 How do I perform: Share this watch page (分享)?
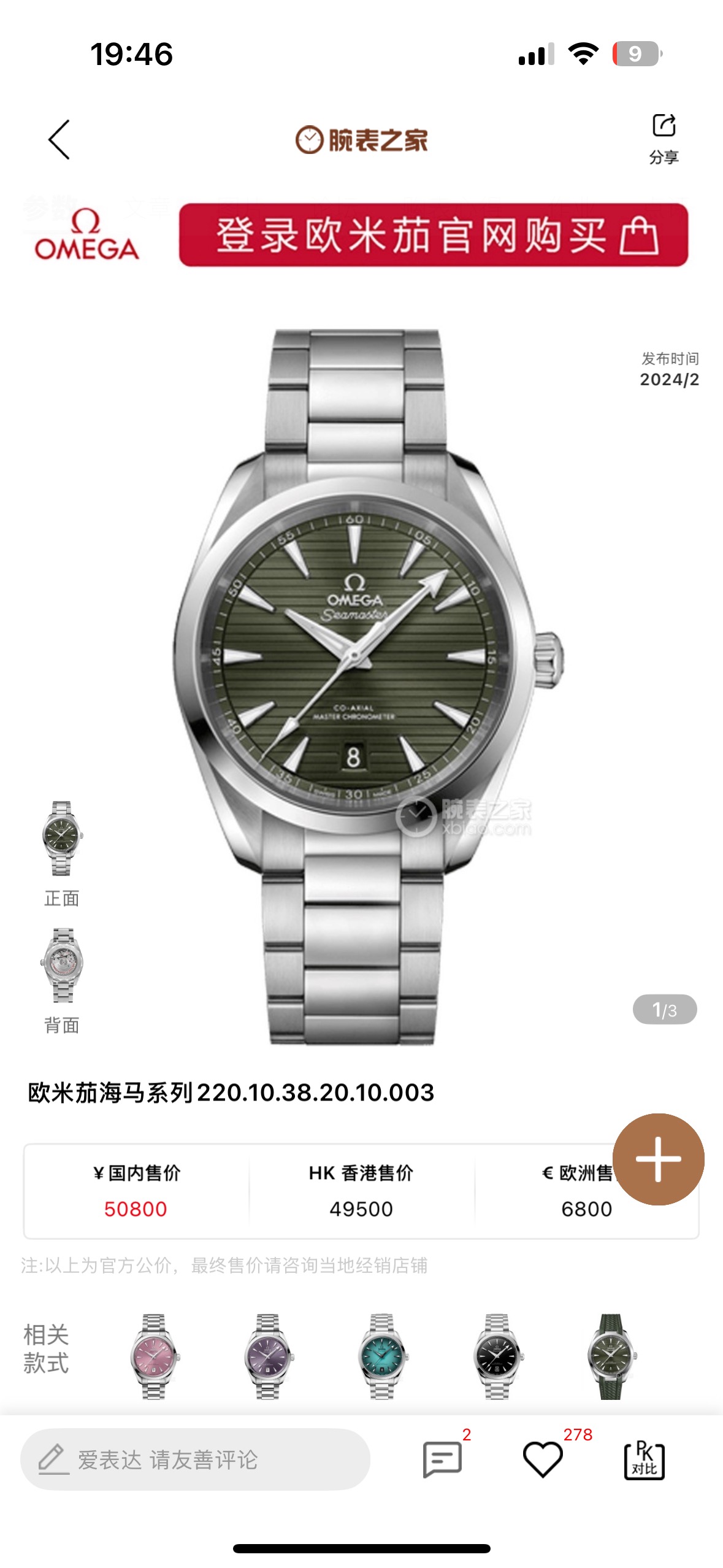[664, 138]
